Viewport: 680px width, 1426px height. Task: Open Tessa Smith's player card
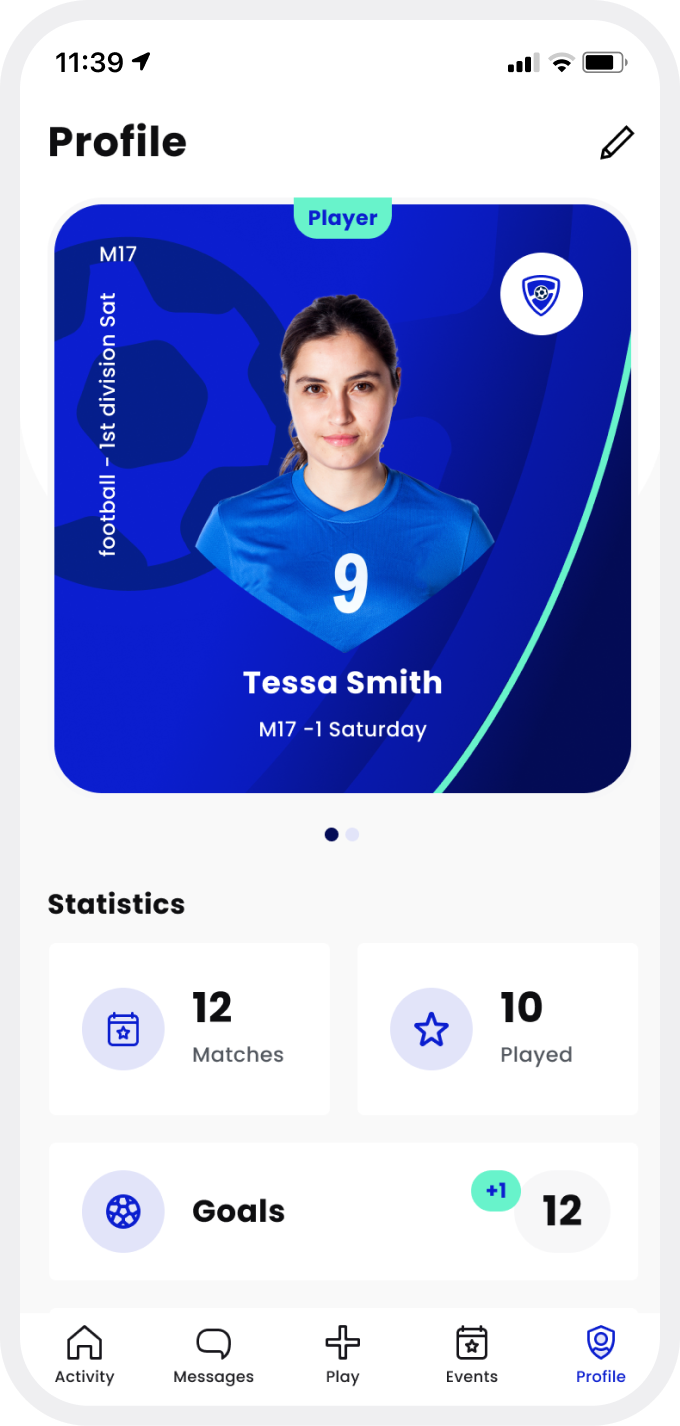click(x=342, y=500)
